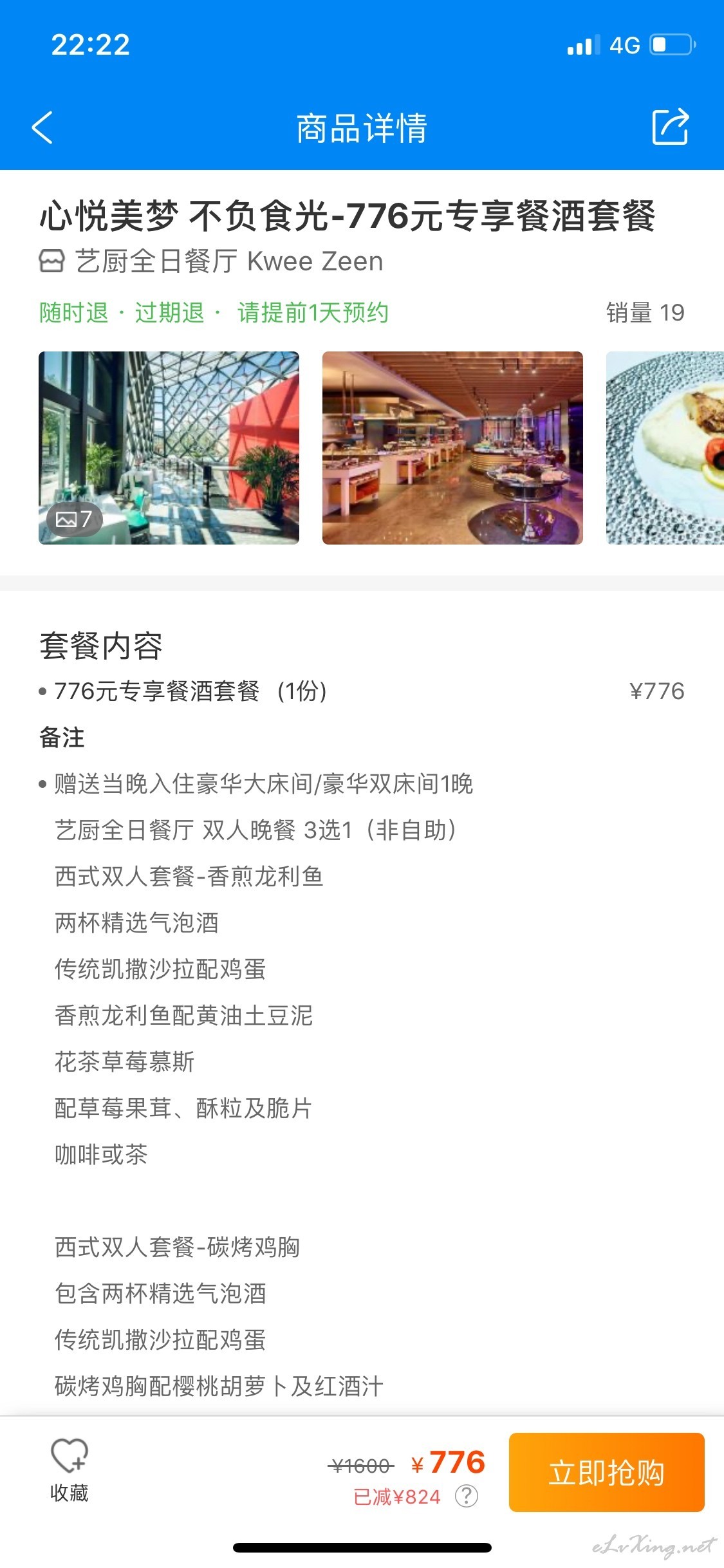Go back using the top-left arrow
724x1568 pixels.
point(42,127)
